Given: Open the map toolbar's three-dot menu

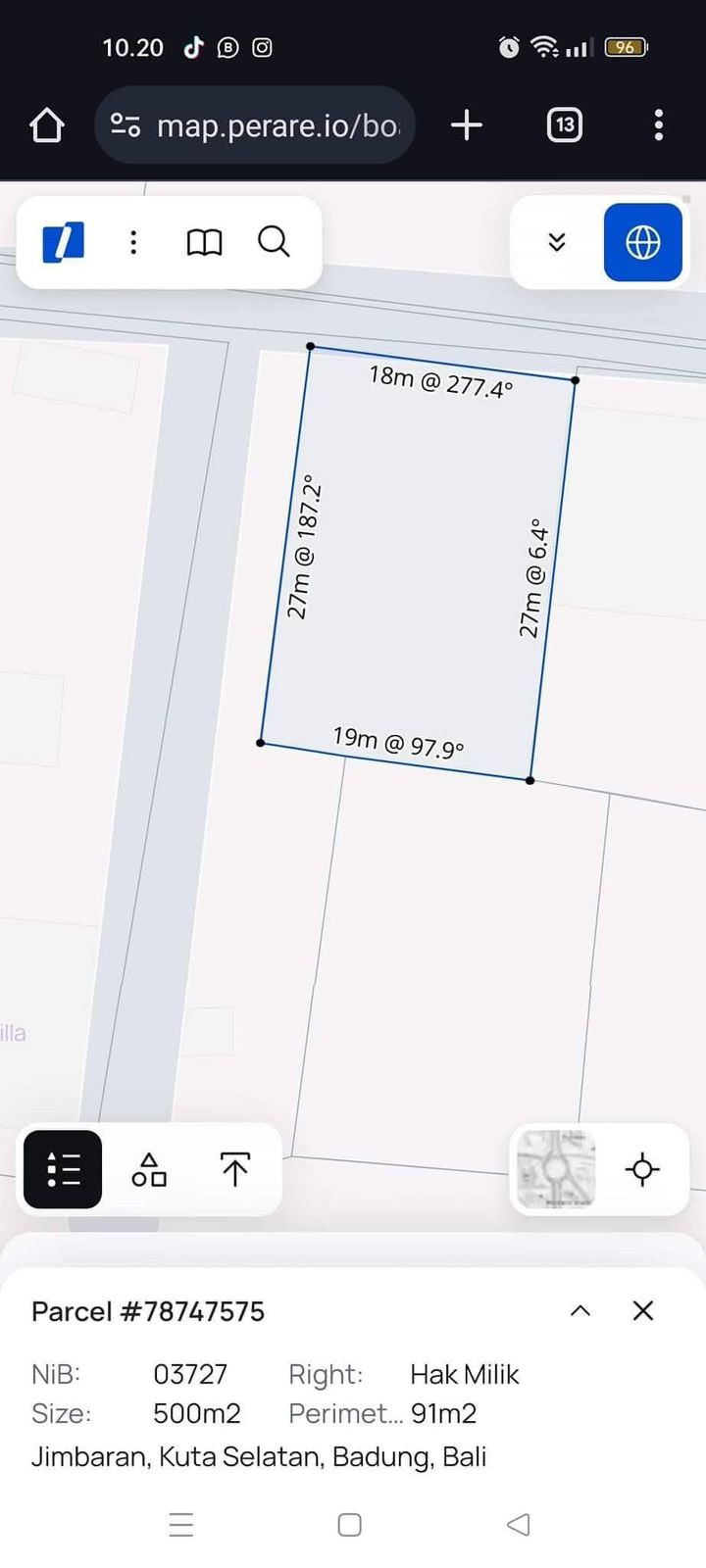Looking at the screenshot, I should 133,242.
